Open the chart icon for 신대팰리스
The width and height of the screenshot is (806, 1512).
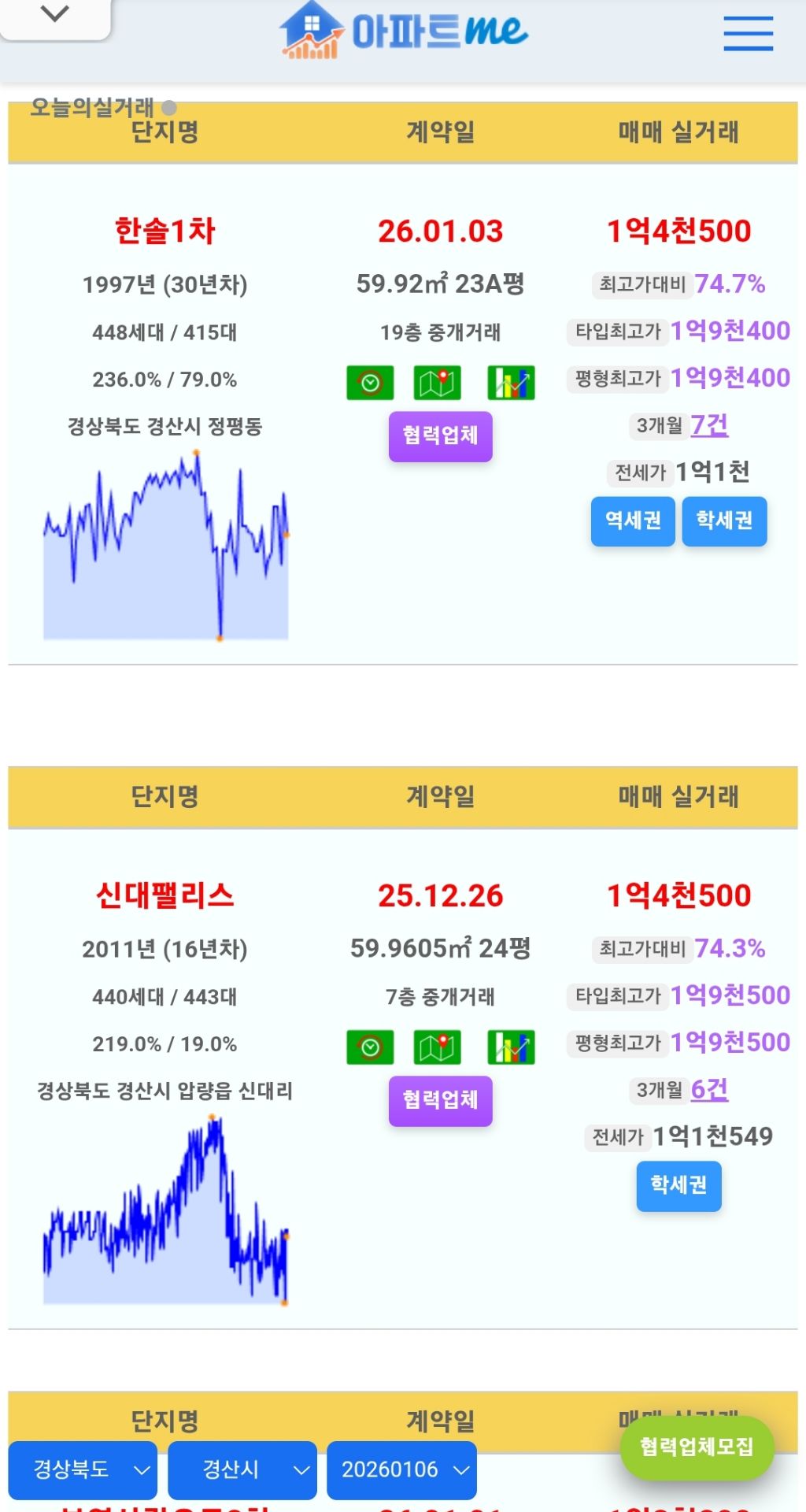511,1048
